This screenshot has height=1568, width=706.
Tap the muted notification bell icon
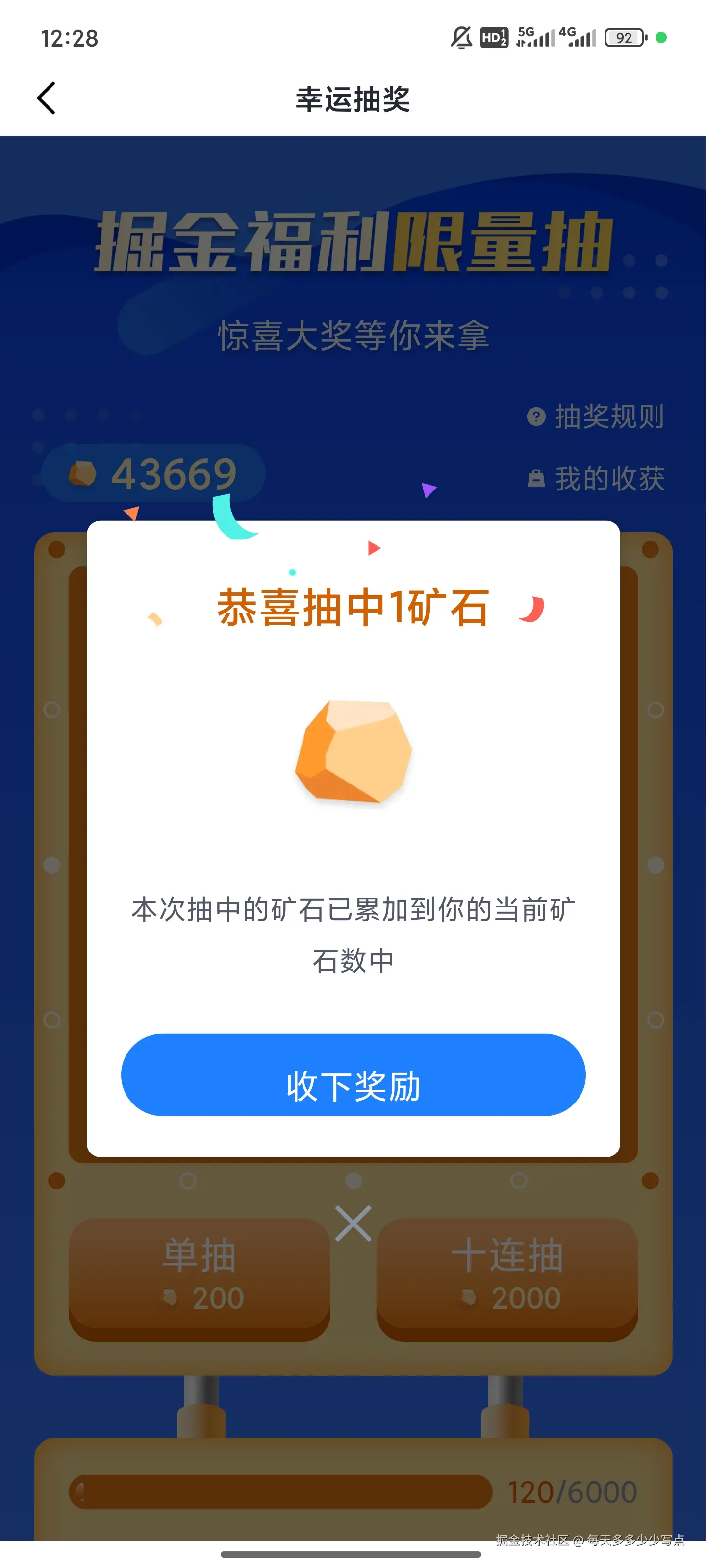coord(460,37)
